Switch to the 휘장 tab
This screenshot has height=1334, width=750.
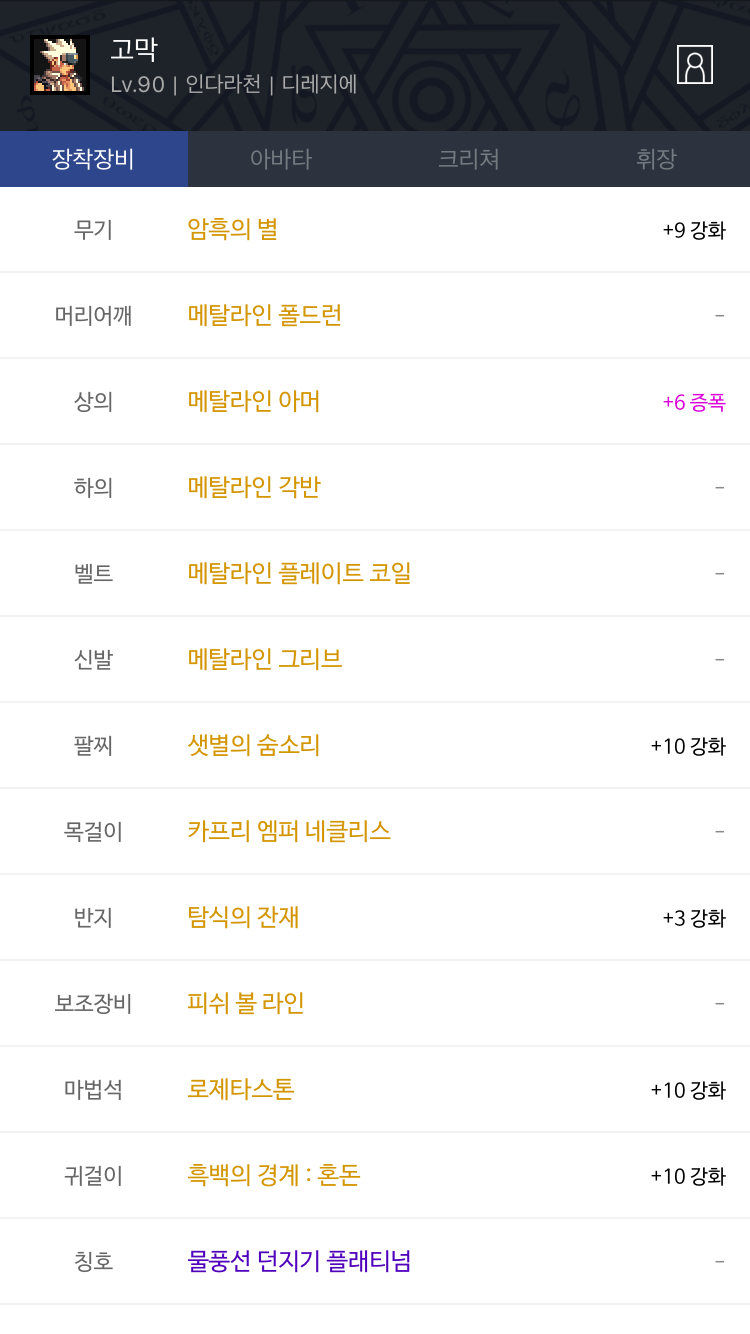pos(656,159)
